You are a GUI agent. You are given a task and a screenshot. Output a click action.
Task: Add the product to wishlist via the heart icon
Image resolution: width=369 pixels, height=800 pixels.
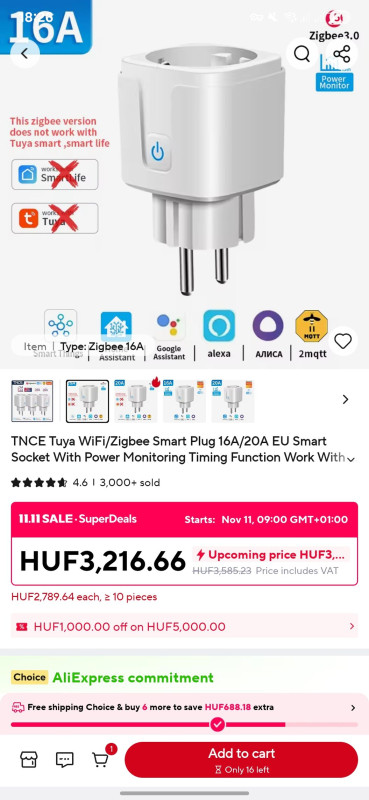point(343,341)
